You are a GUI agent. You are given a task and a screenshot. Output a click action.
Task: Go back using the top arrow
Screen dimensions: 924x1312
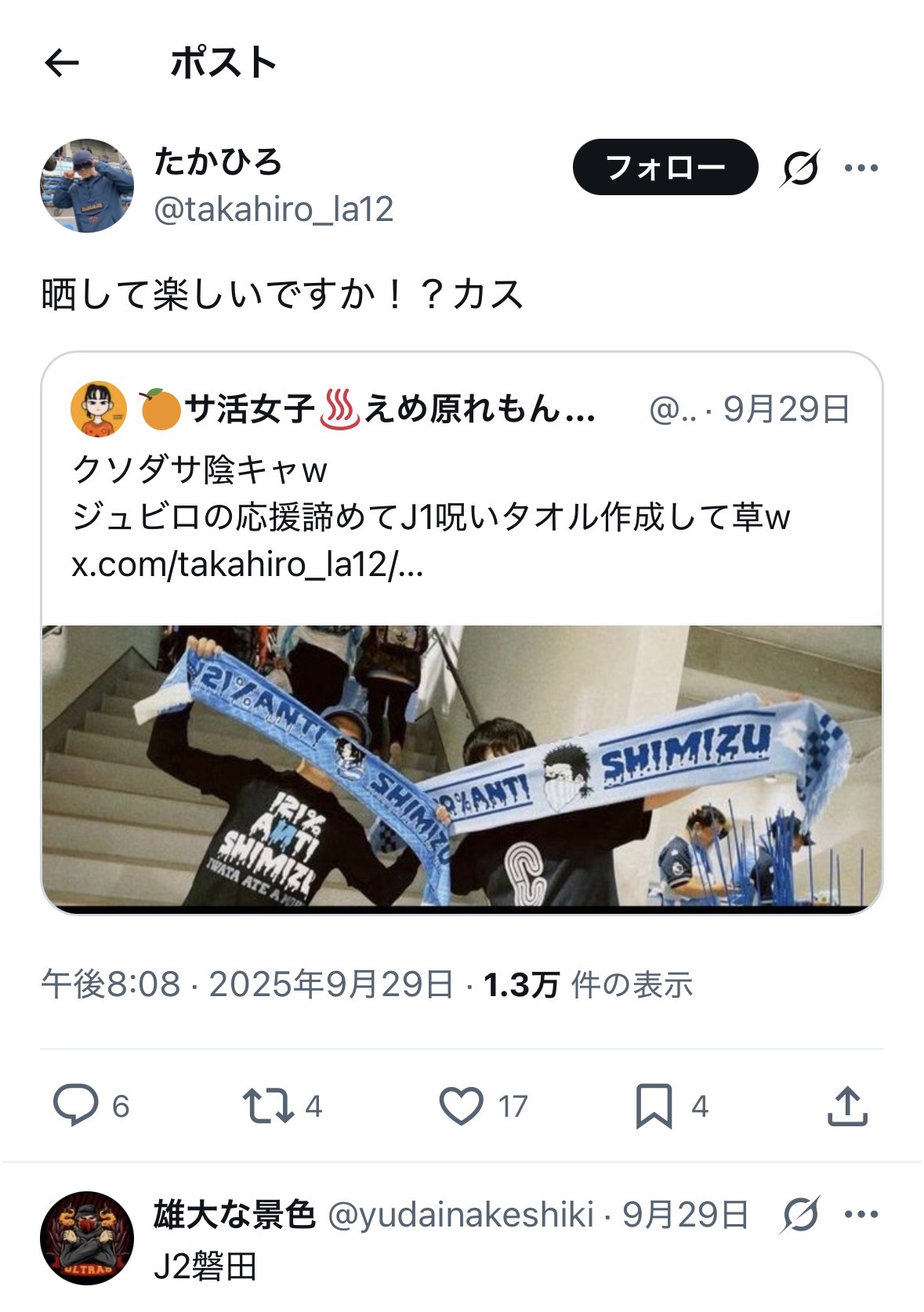pos(62,63)
